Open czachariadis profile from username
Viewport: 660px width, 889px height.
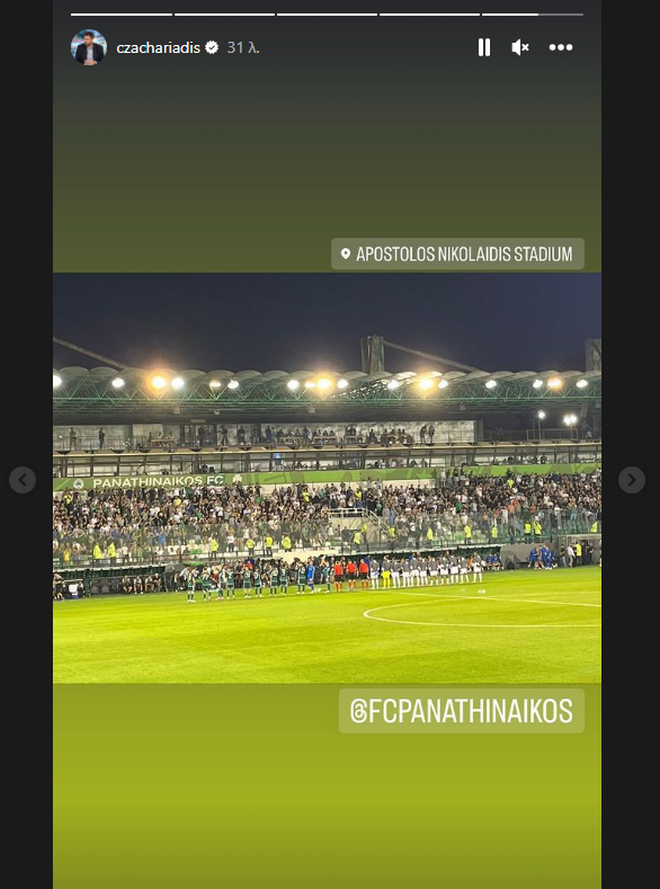[158, 47]
